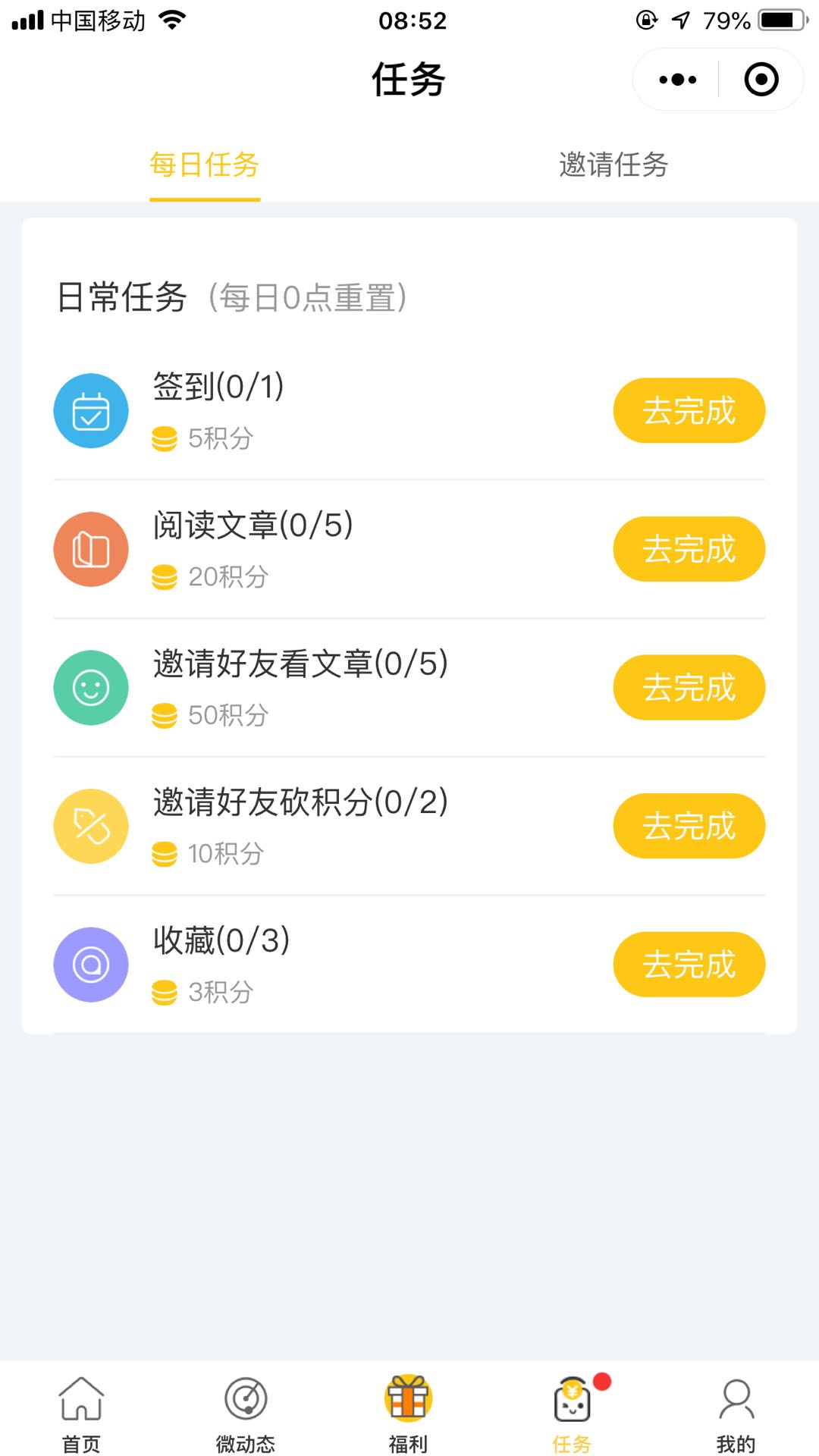Tap 去完成 for the 签到 task

point(689,410)
